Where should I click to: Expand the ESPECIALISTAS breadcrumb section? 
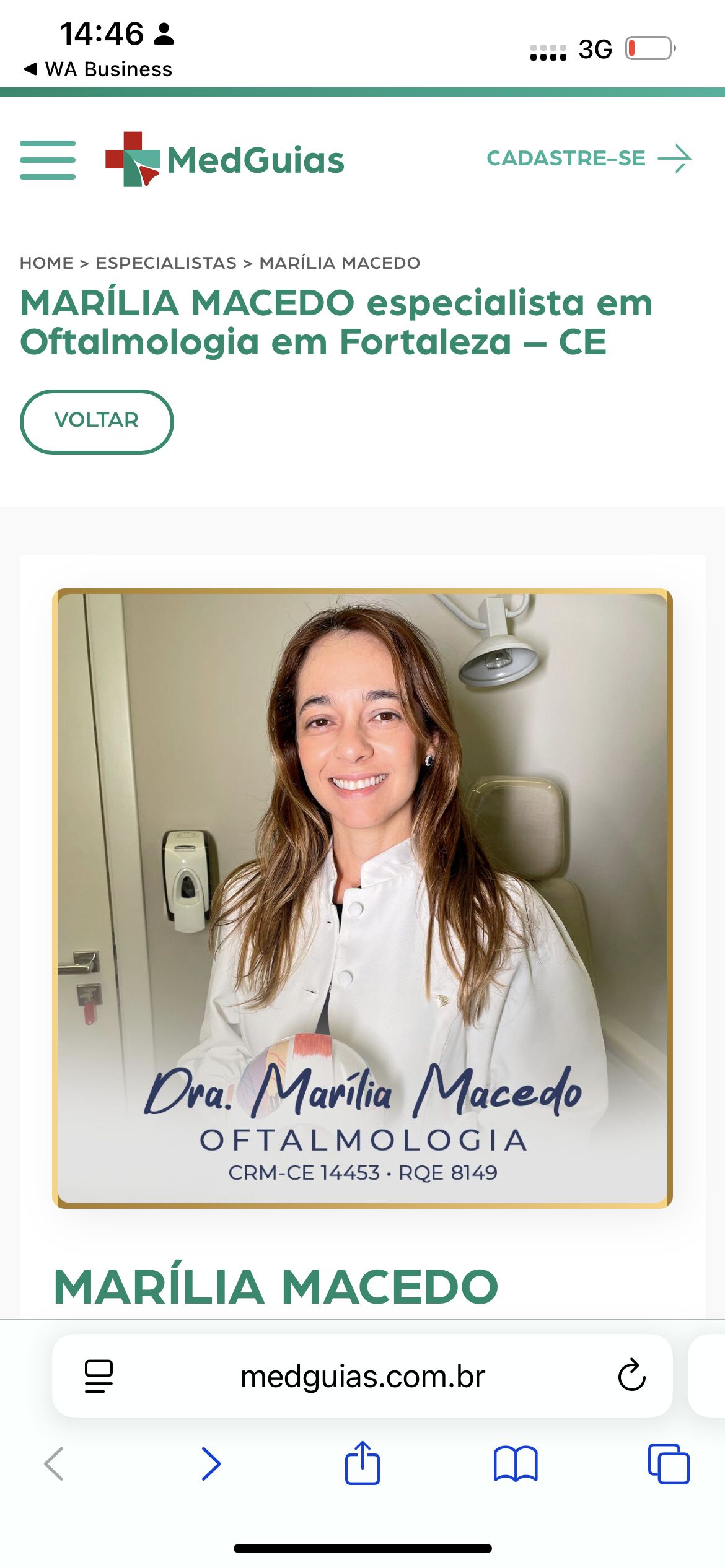167,263
